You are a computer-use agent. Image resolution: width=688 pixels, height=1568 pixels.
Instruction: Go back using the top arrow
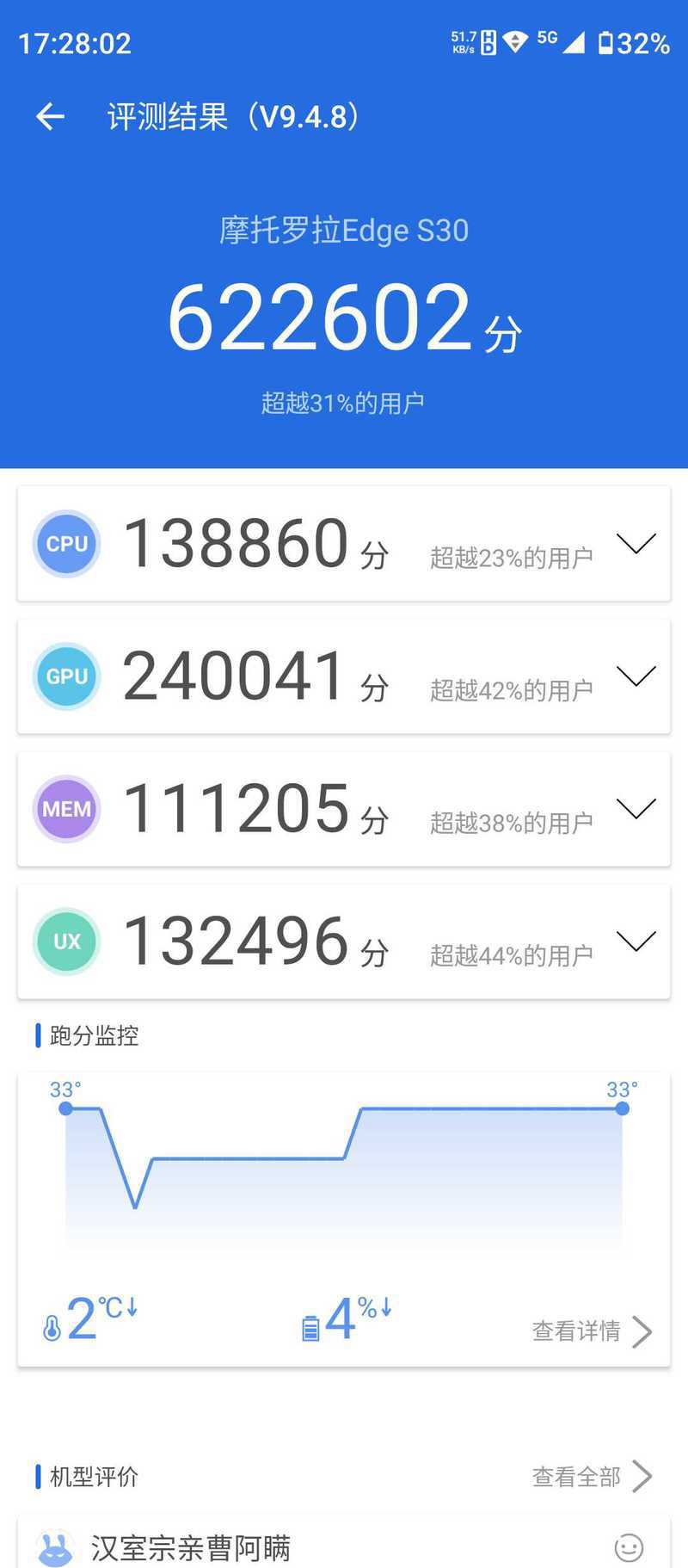point(50,116)
